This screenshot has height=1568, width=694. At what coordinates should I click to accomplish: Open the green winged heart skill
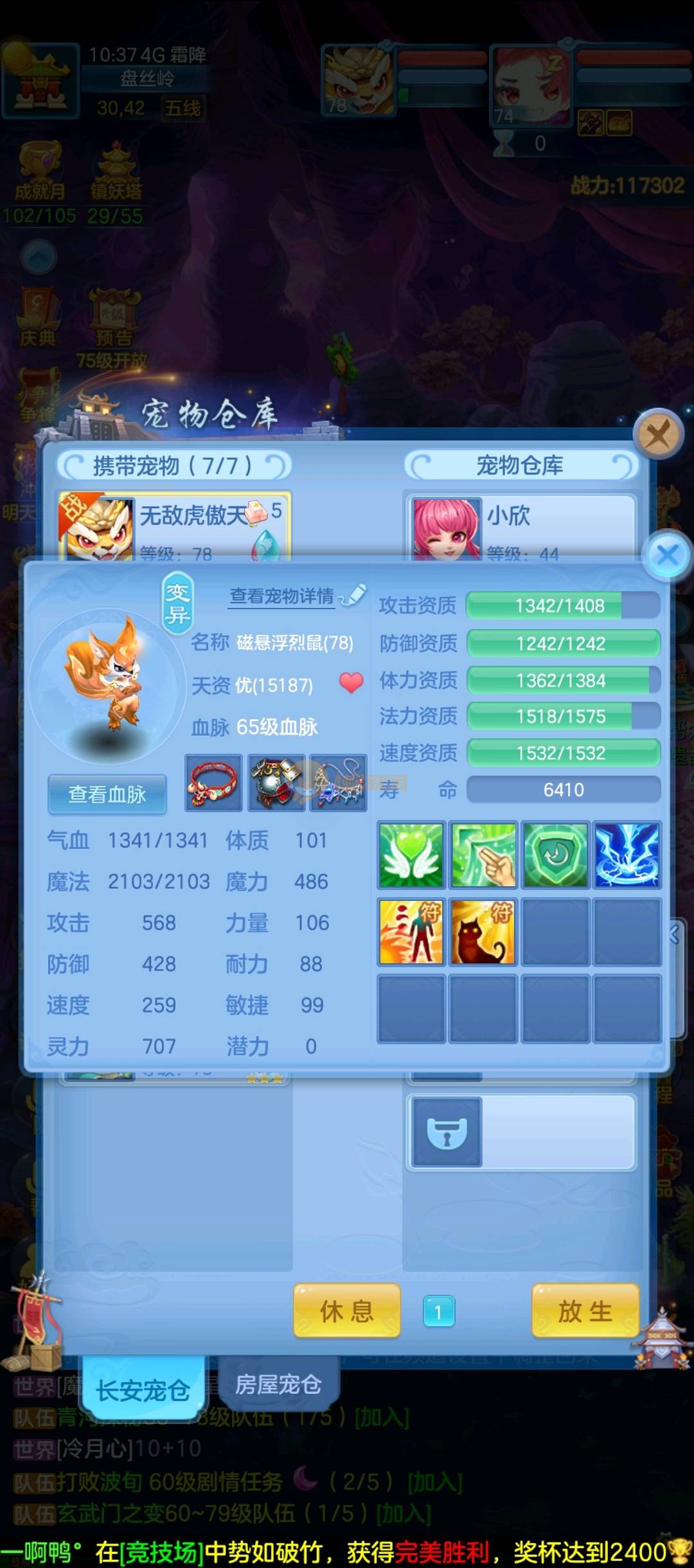click(x=411, y=855)
